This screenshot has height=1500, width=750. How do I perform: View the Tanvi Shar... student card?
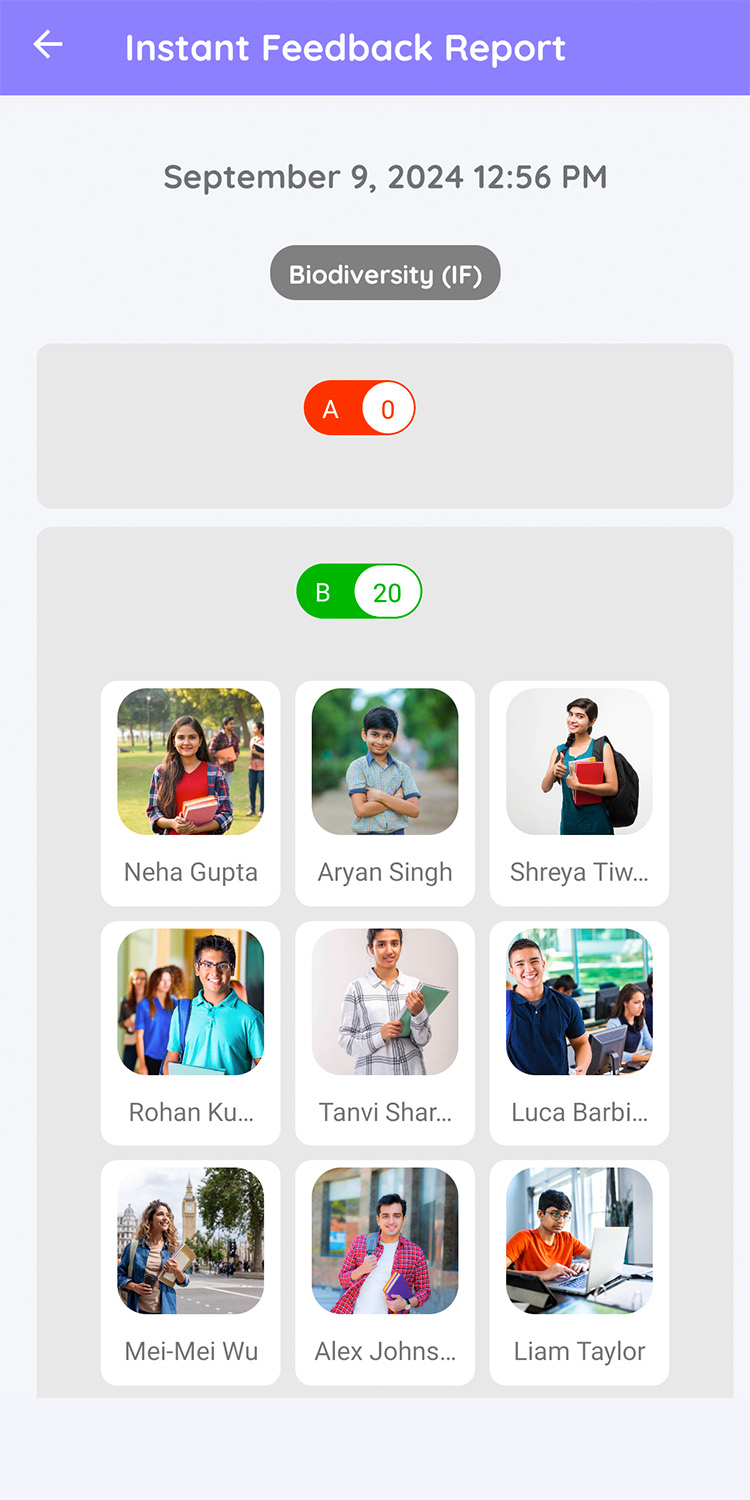(x=385, y=1033)
